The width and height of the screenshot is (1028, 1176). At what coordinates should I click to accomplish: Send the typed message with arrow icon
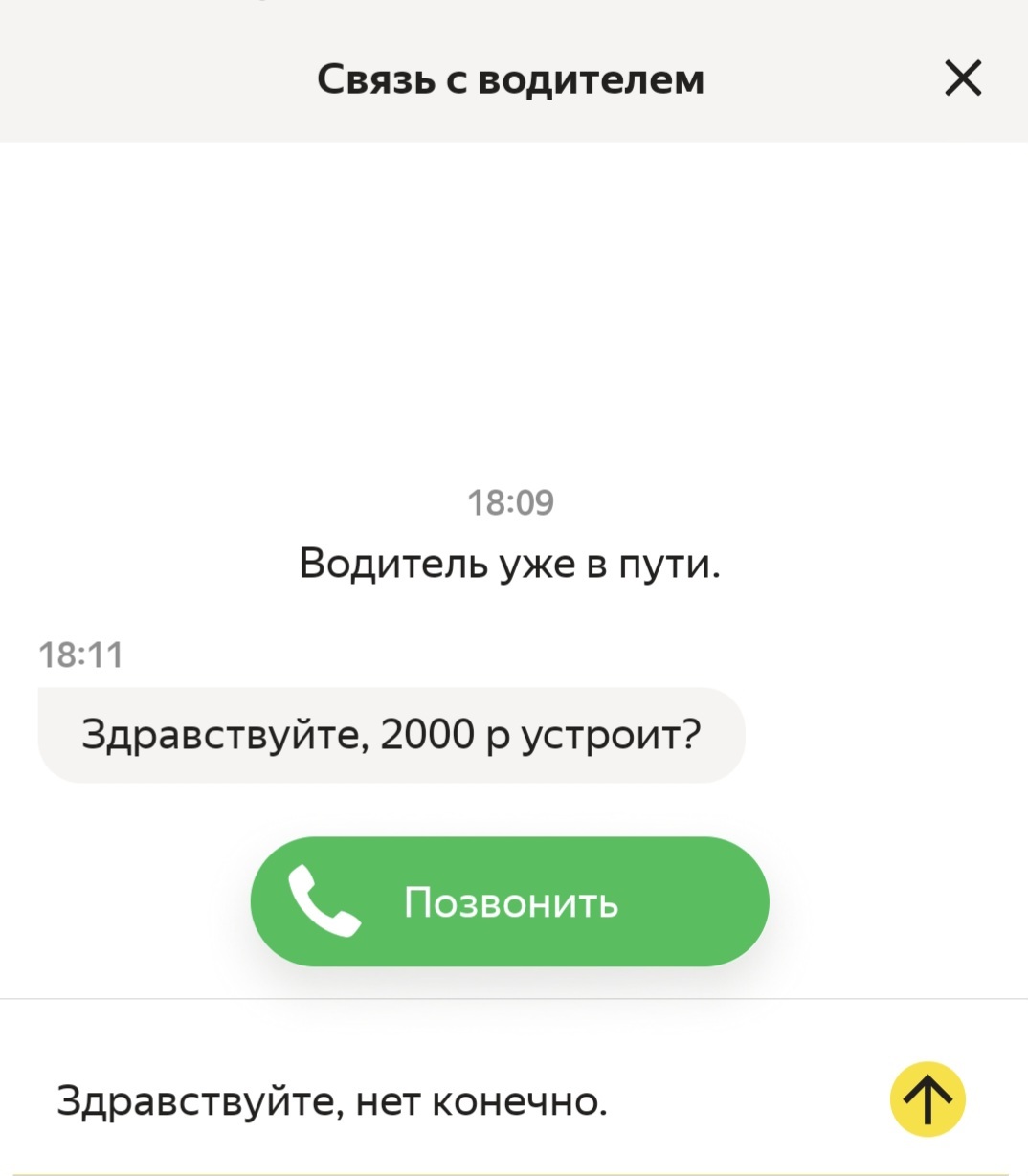(x=927, y=1099)
